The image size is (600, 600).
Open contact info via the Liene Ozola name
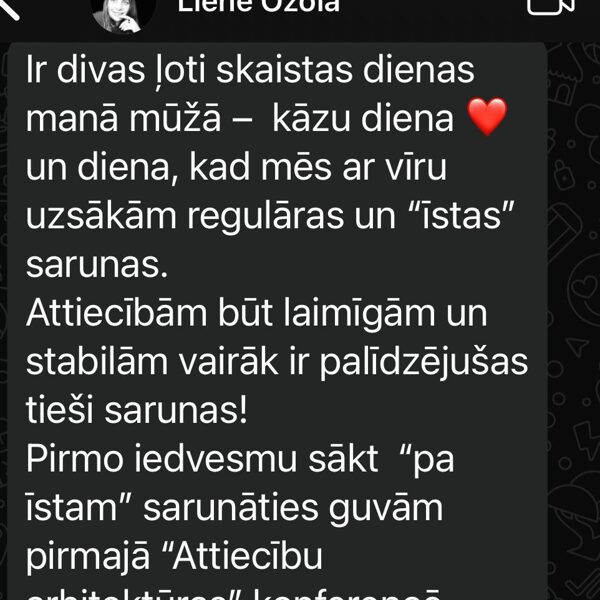click(258, 7)
